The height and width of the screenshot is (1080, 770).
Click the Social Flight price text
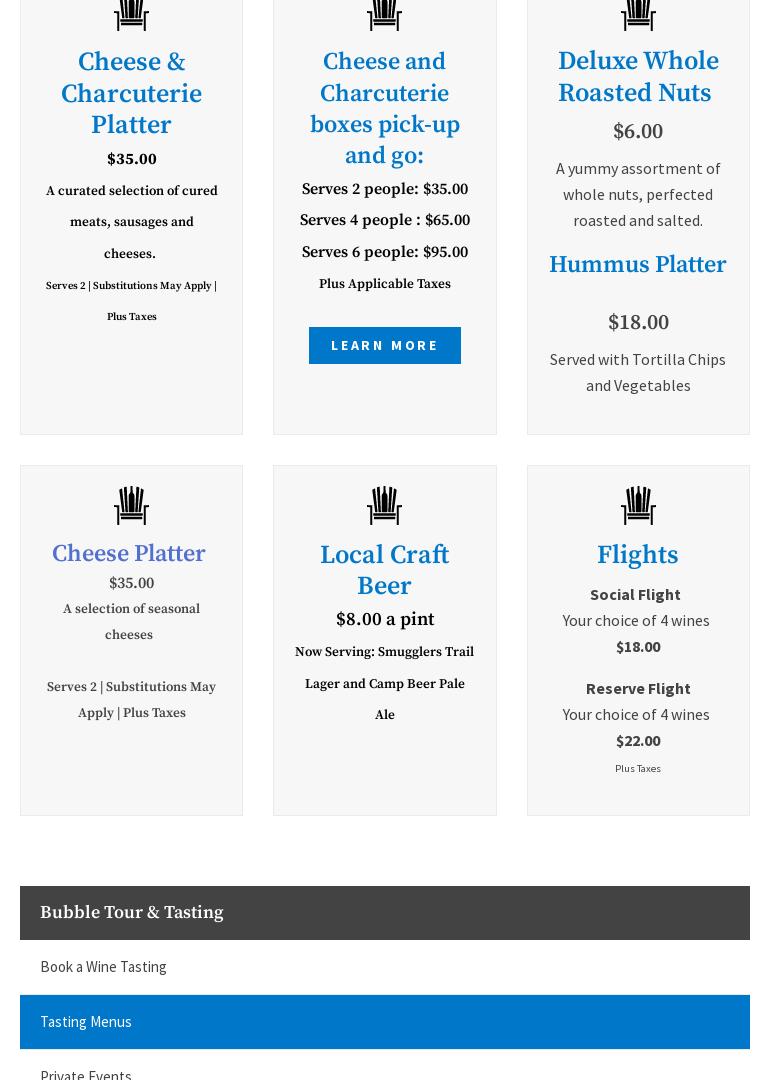638,646
